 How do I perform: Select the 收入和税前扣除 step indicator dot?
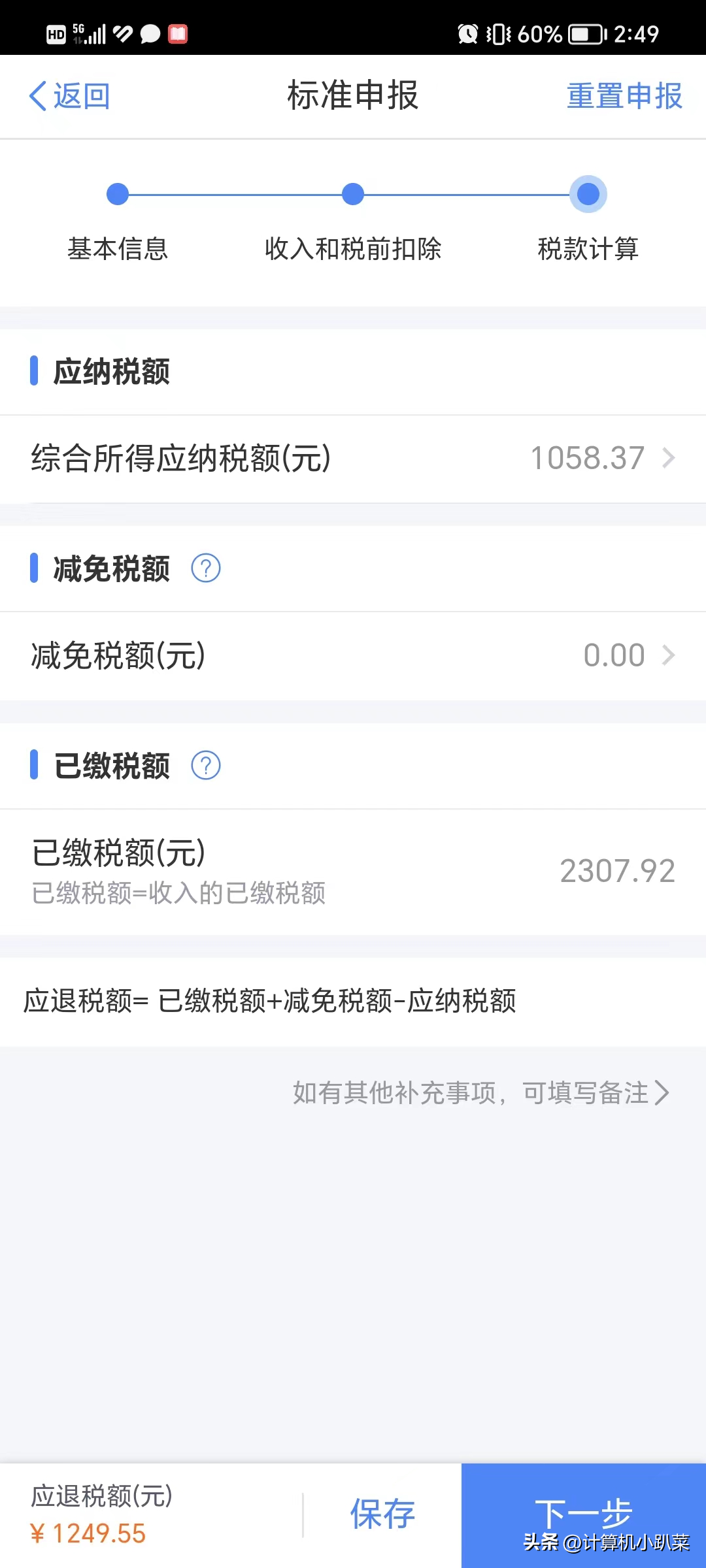pos(352,194)
